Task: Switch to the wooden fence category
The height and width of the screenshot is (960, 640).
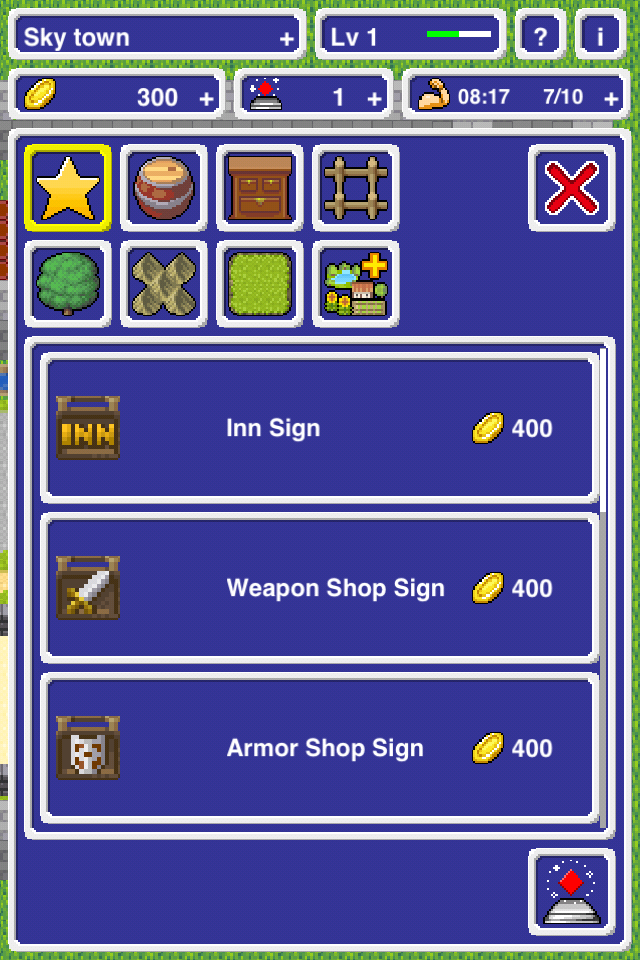Action: (x=356, y=188)
